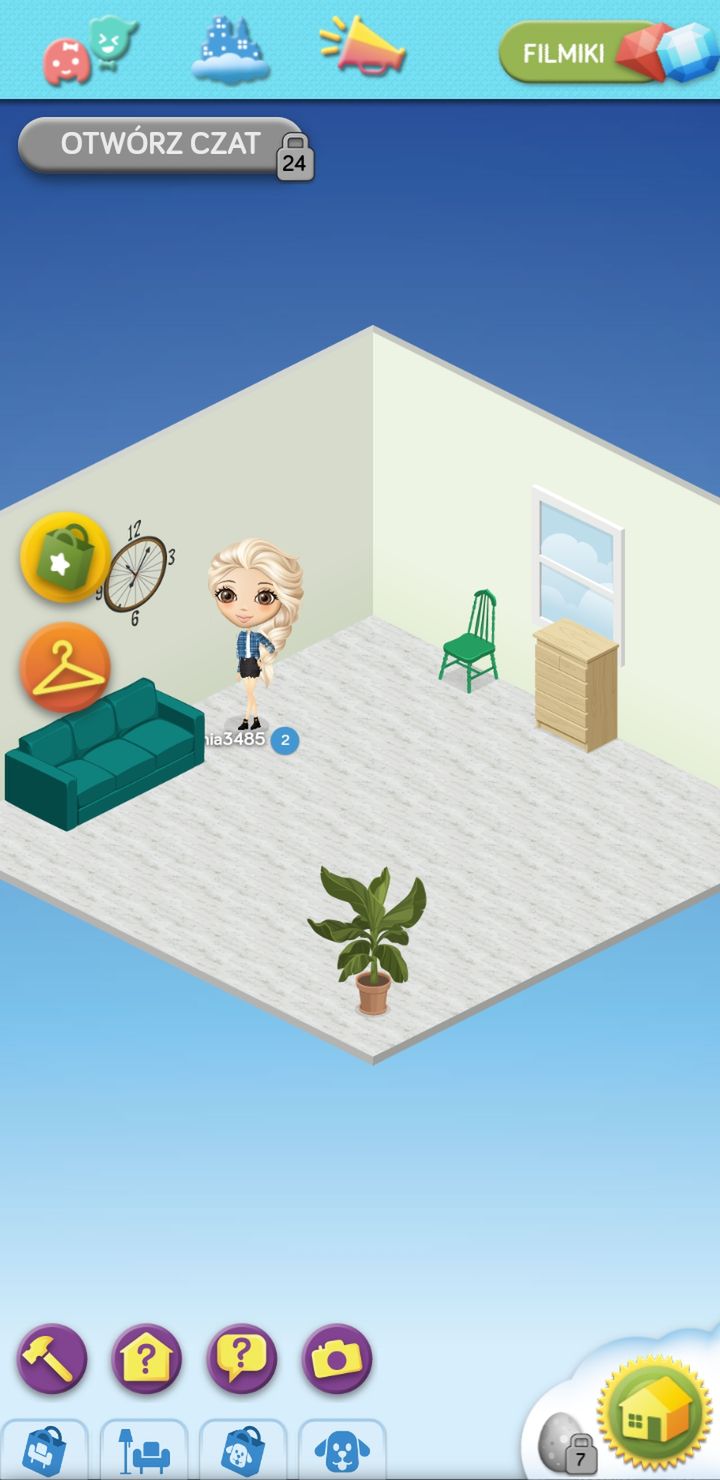Open the wardrobe hanger icon
The image size is (720, 1480).
point(65,668)
